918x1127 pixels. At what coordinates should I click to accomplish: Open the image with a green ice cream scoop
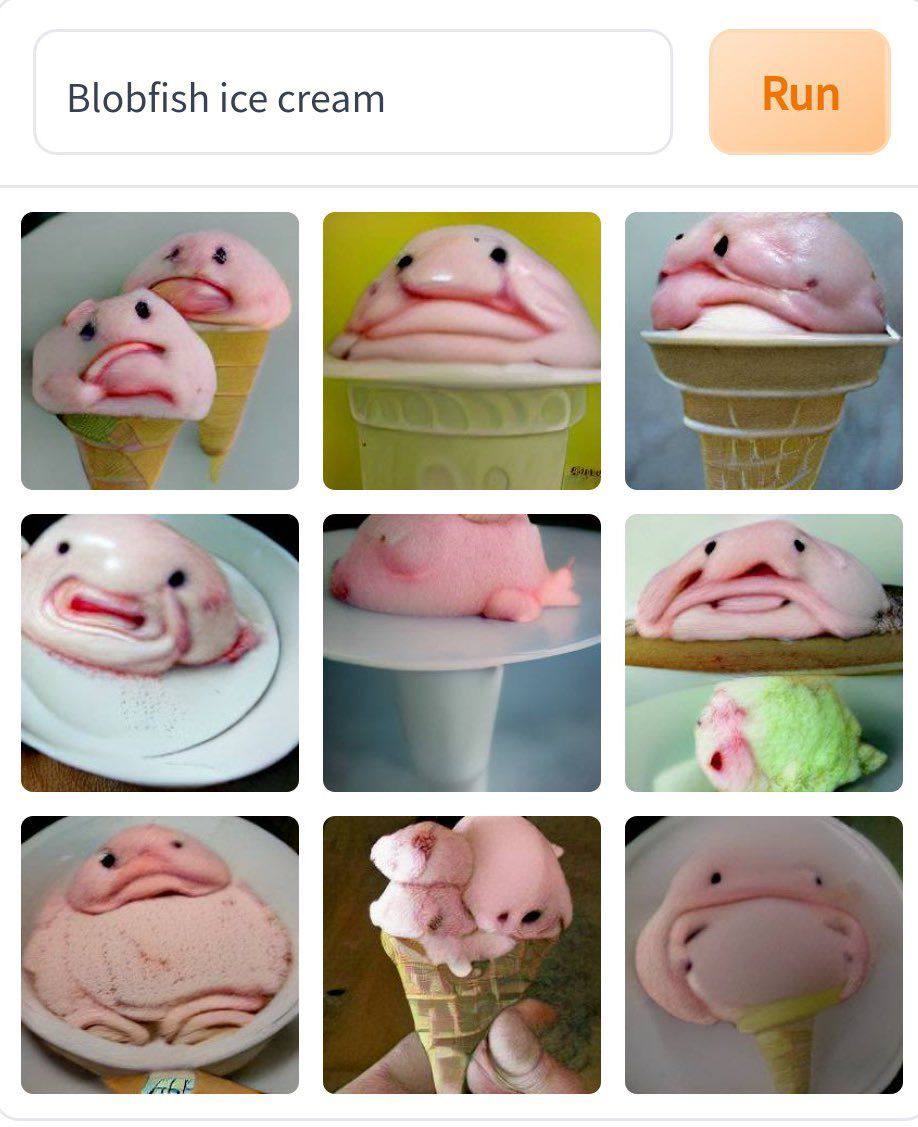click(763, 653)
